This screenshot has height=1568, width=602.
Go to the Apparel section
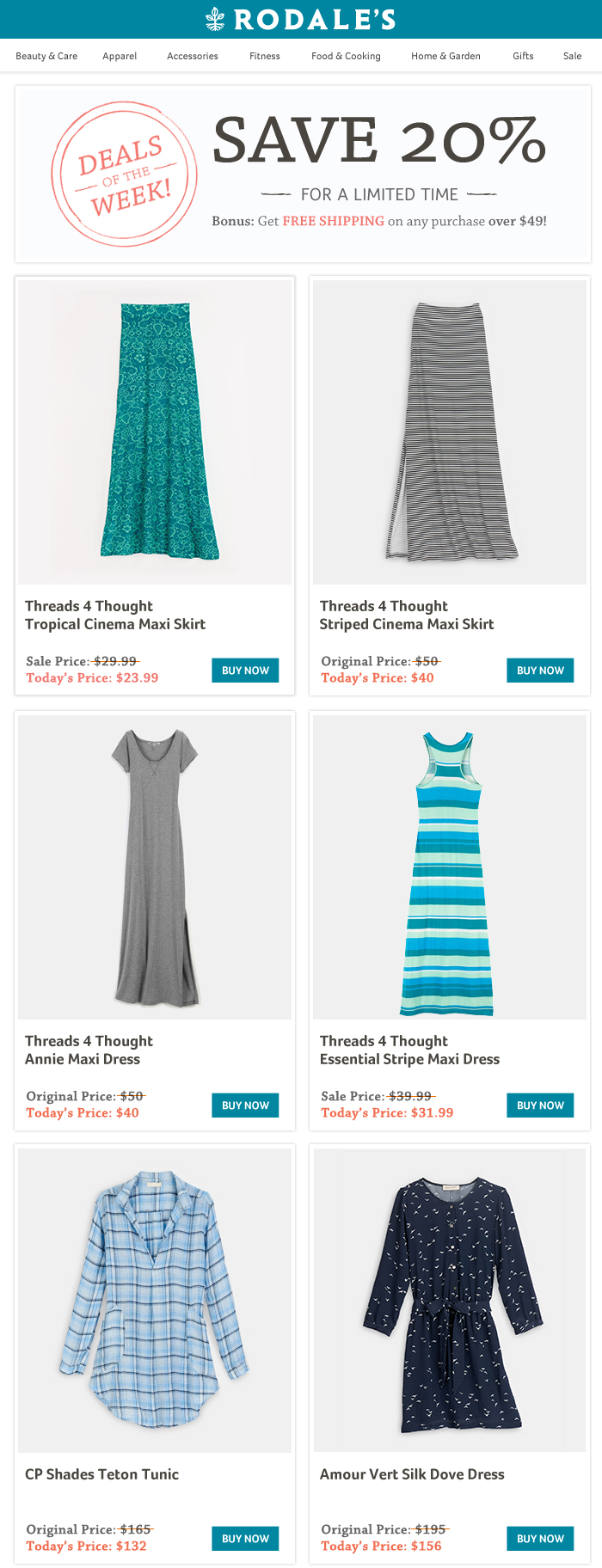[120, 56]
